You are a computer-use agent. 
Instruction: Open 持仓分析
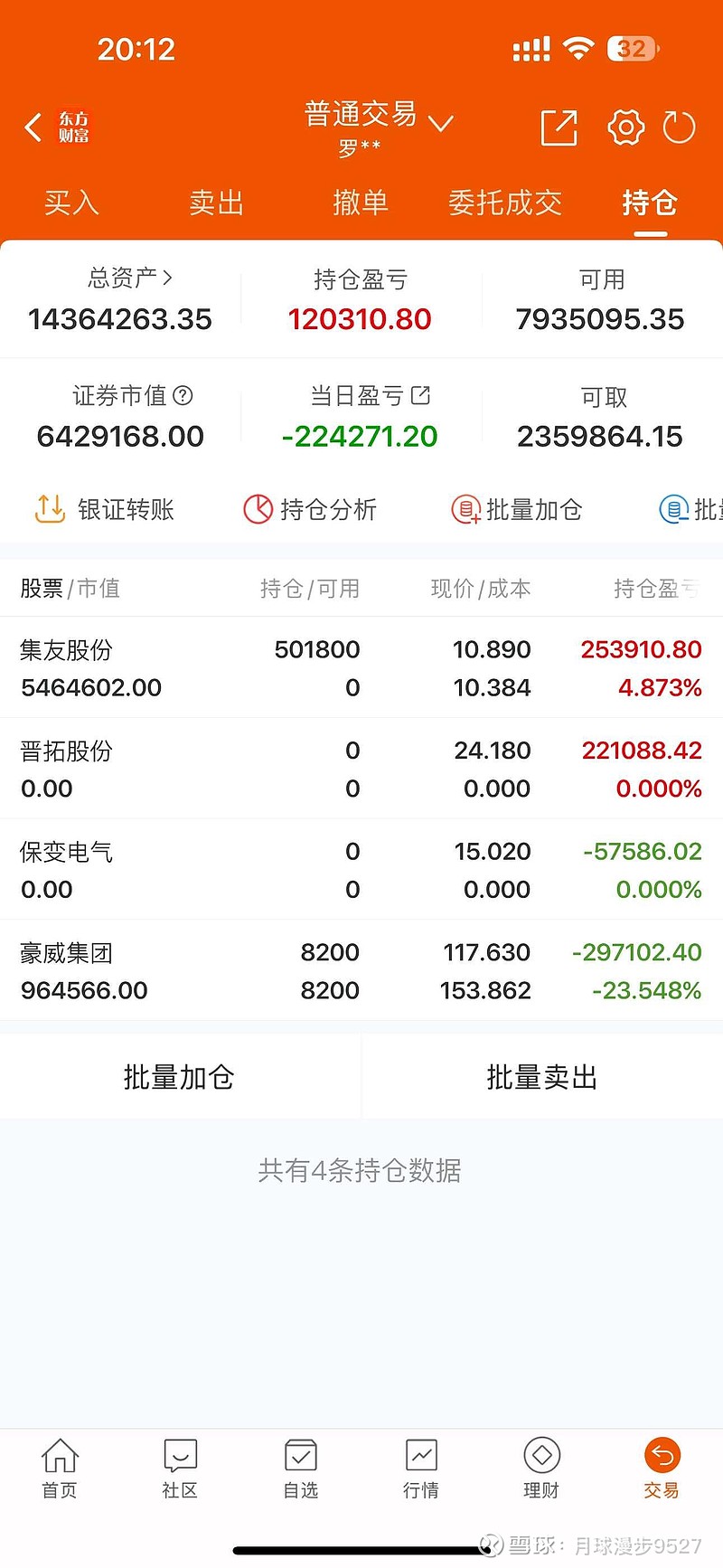pyautogui.click(x=310, y=509)
